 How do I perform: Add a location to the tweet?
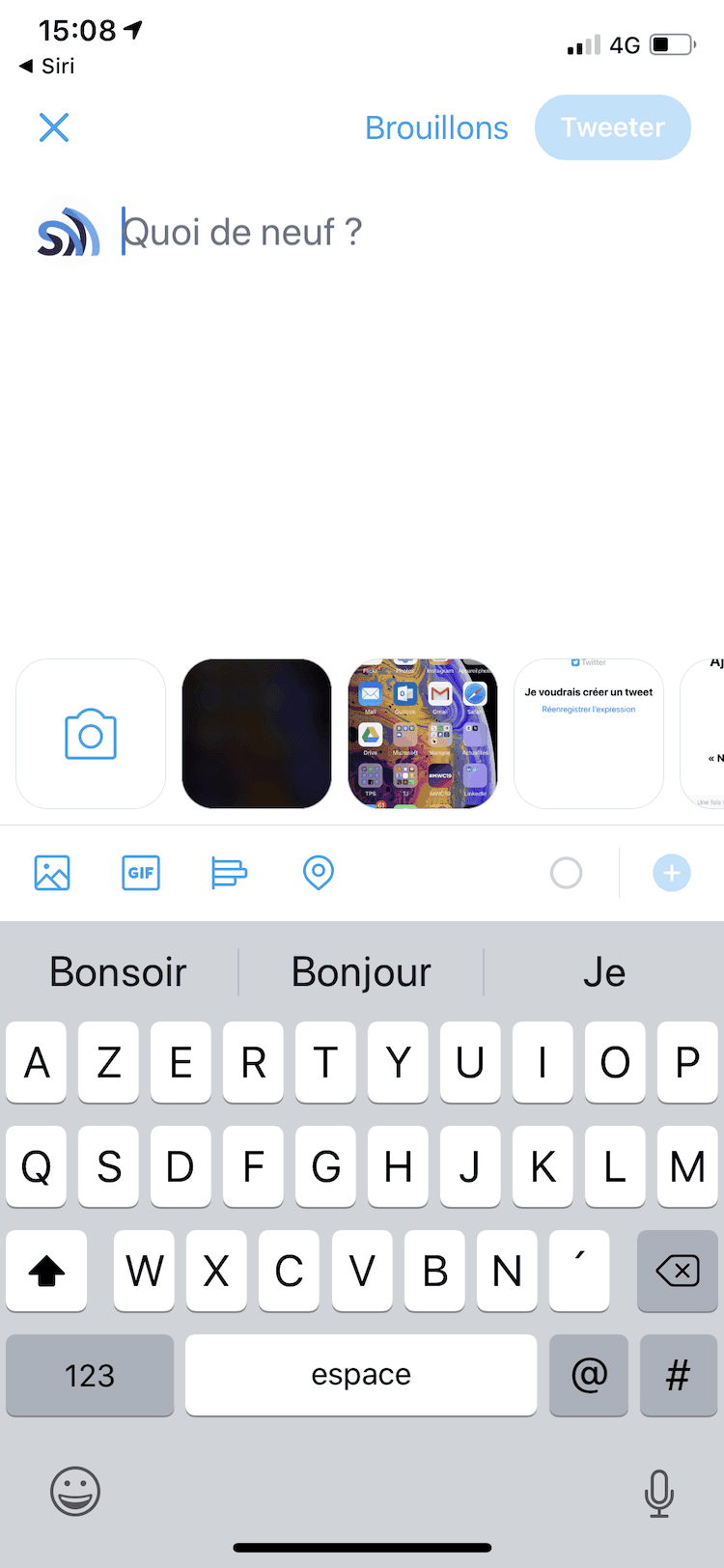point(318,873)
